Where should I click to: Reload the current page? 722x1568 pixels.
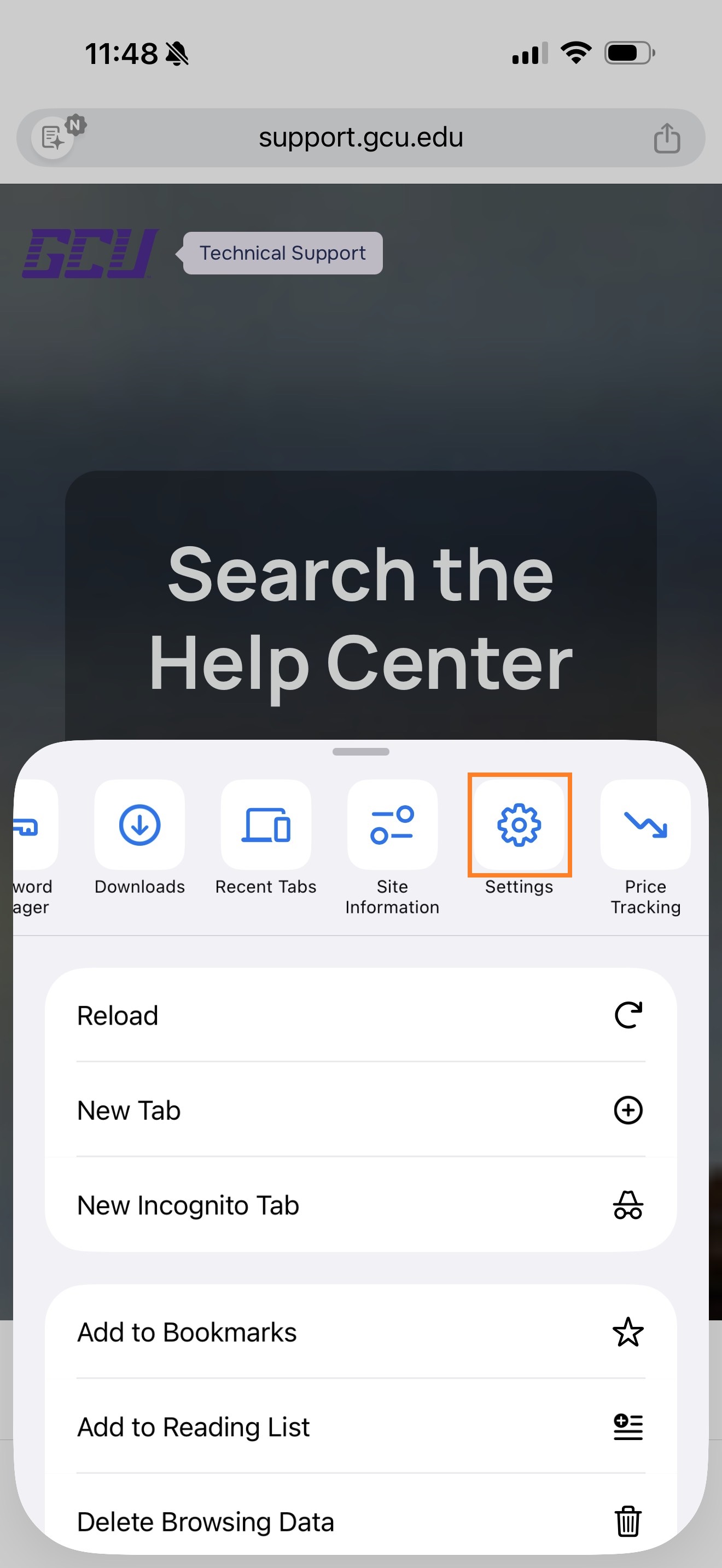(361, 1015)
